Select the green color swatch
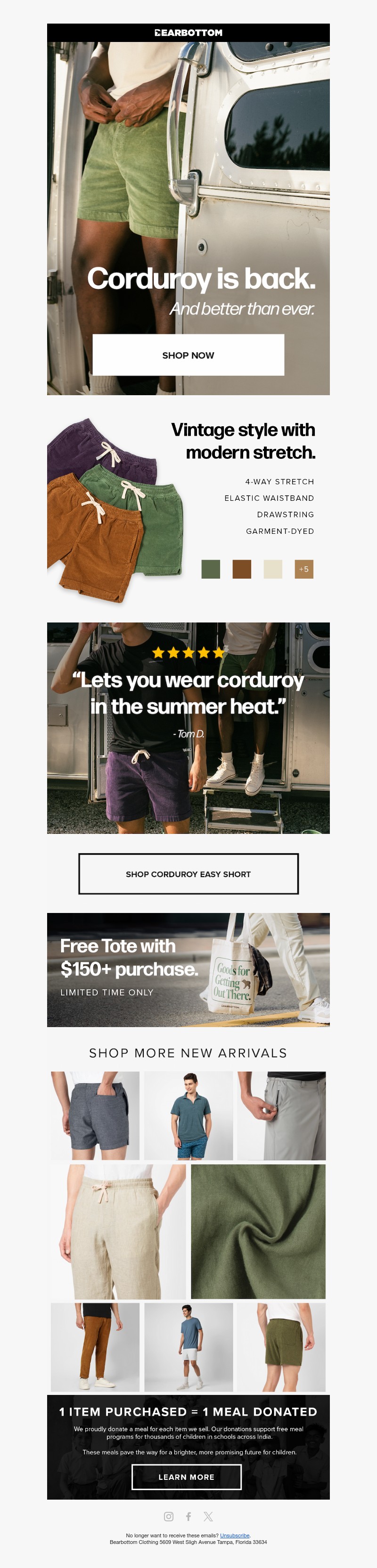 (x=210, y=569)
